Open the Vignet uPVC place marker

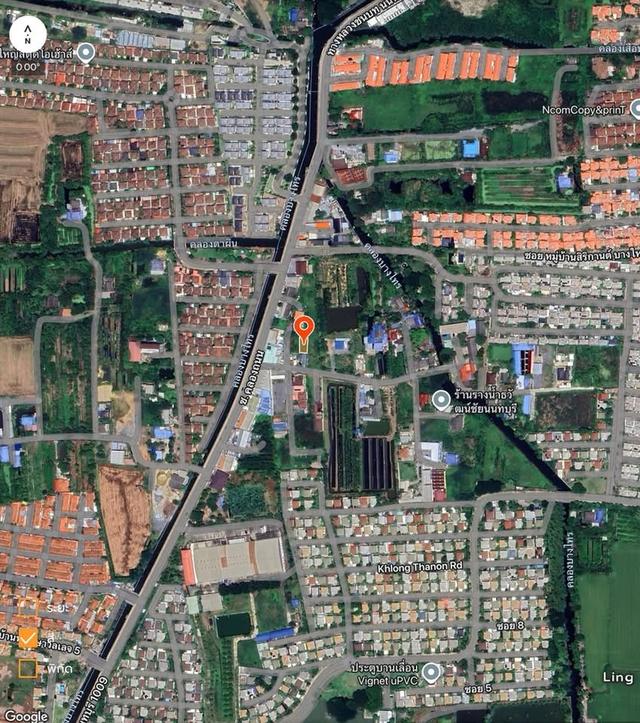[x=431, y=673]
